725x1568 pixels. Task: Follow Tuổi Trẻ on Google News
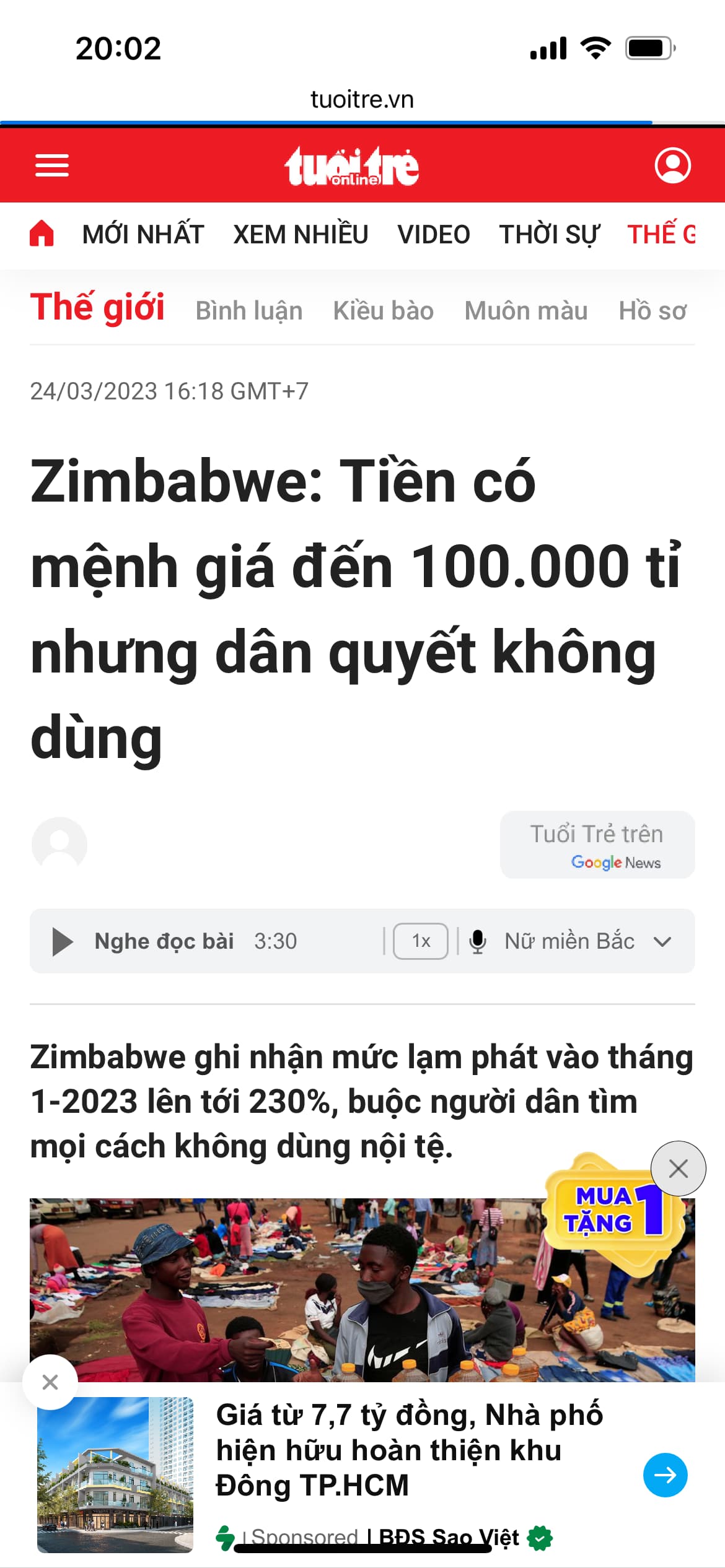[x=597, y=845]
